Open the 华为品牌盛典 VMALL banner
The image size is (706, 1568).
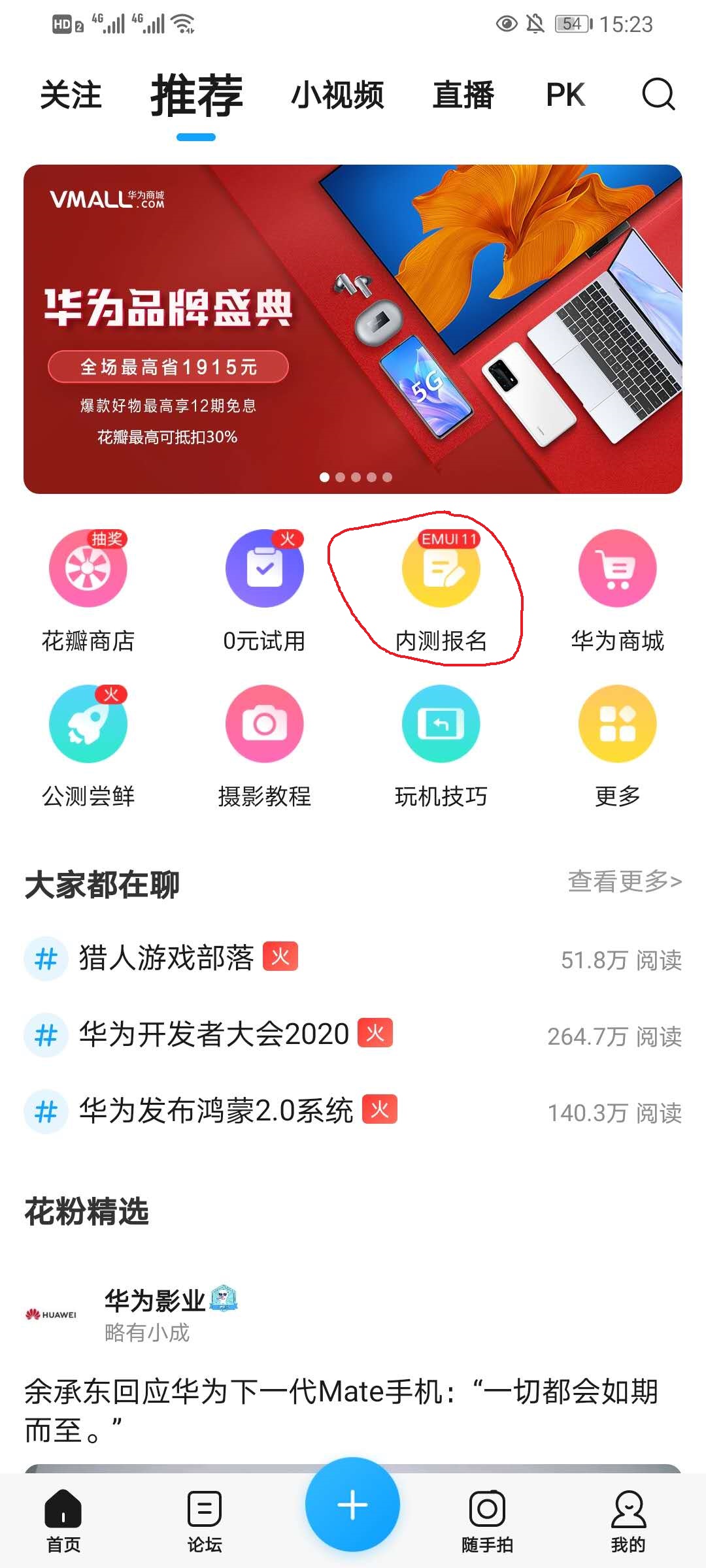point(353,329)
